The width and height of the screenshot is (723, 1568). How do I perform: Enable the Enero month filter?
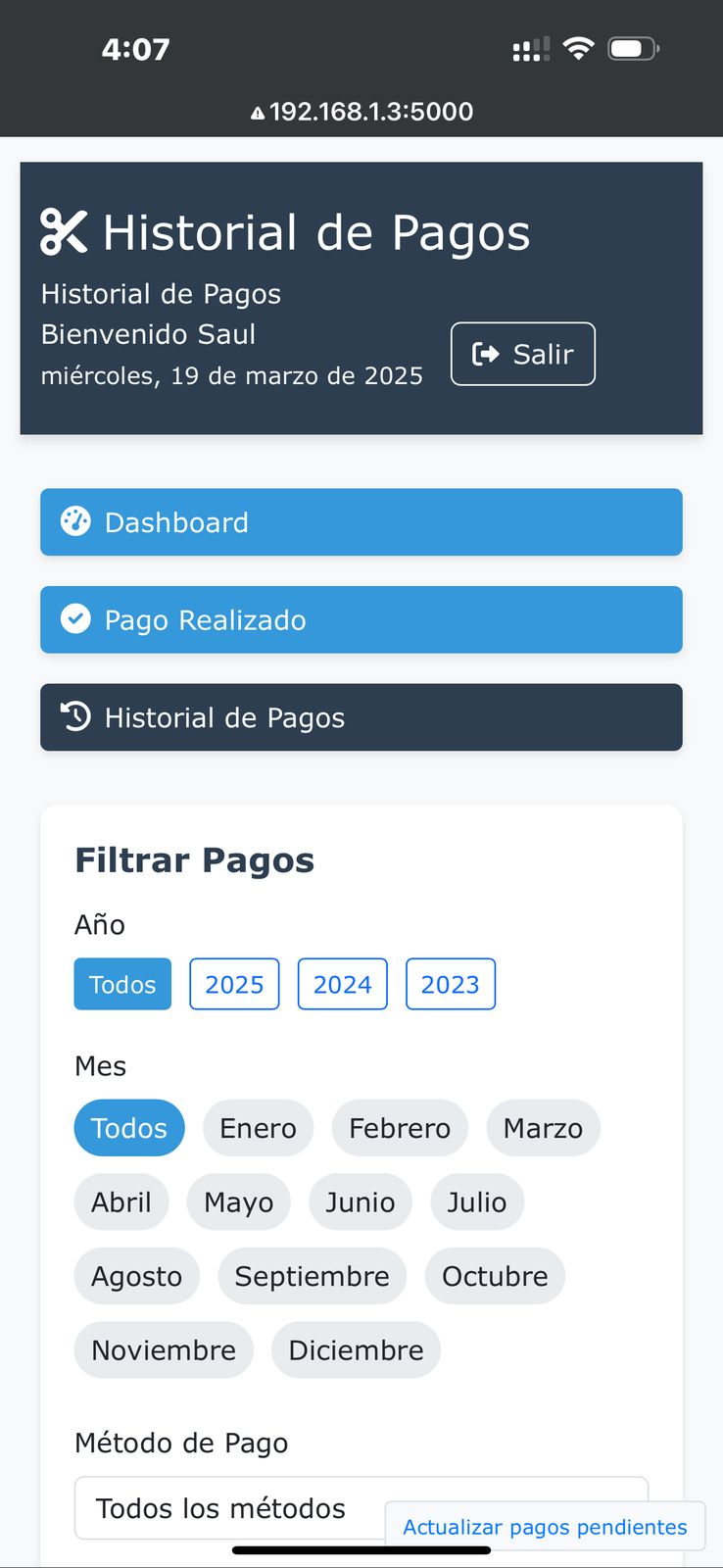pos(258,1128)
